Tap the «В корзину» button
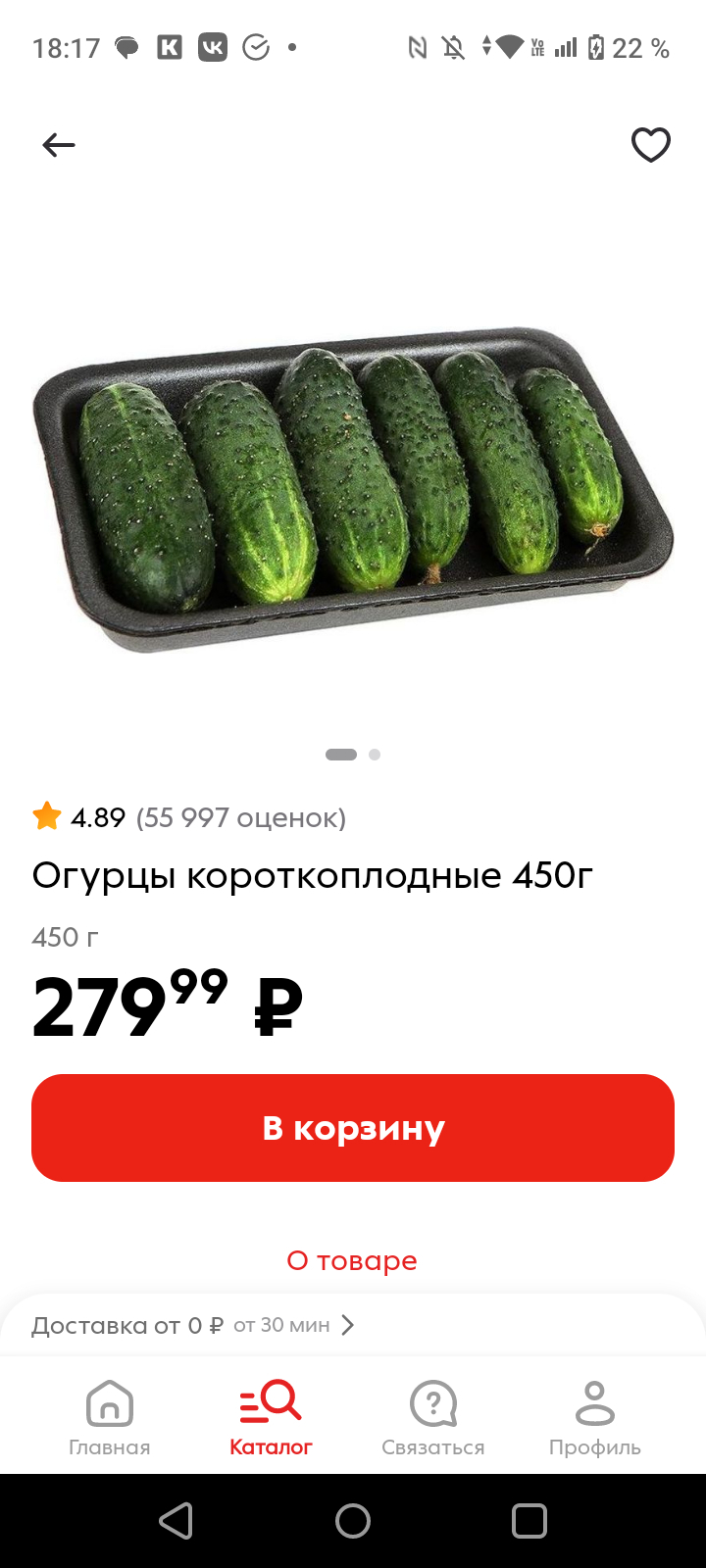Screen dimensions: 706x1568 (x=353, y=1128)
